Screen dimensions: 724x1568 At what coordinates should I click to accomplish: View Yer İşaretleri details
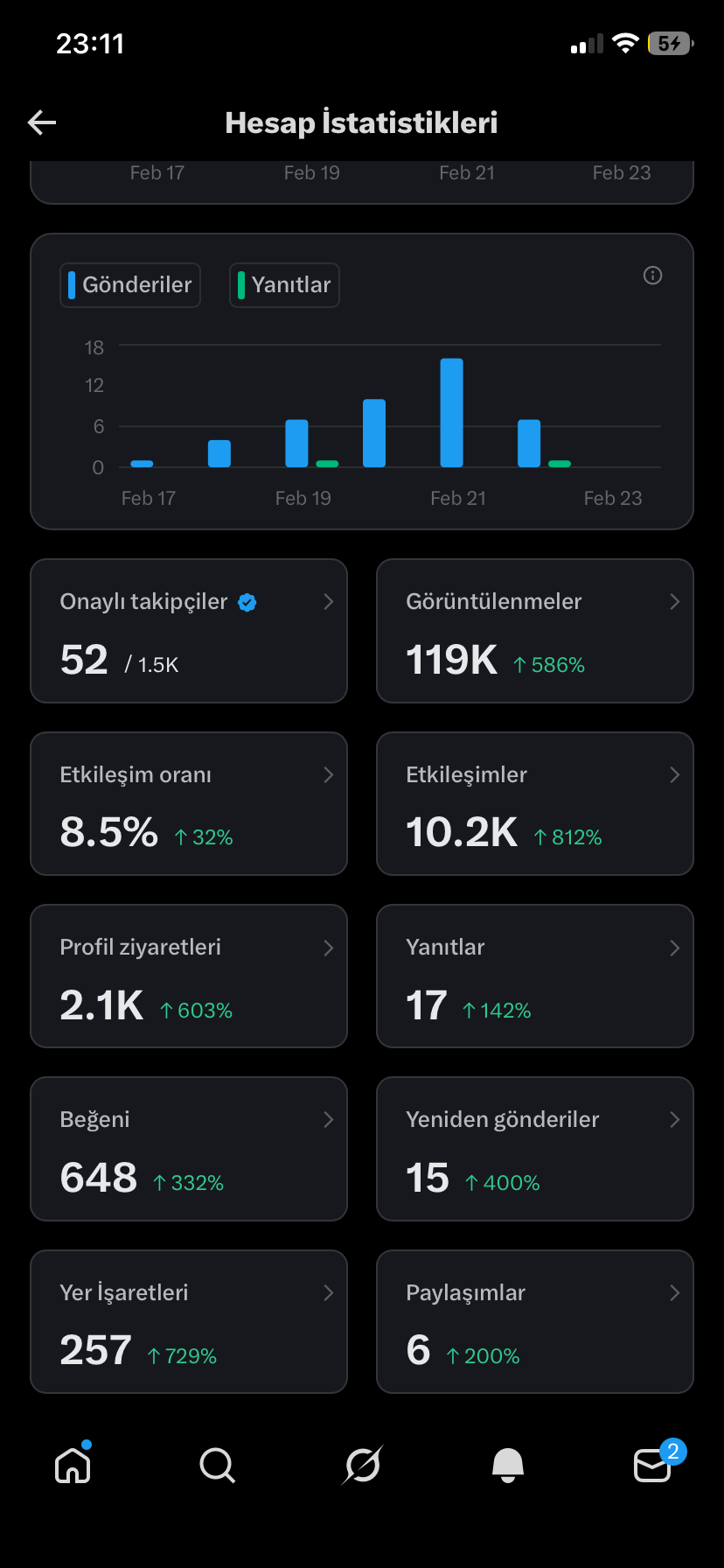pos(189,1321)
